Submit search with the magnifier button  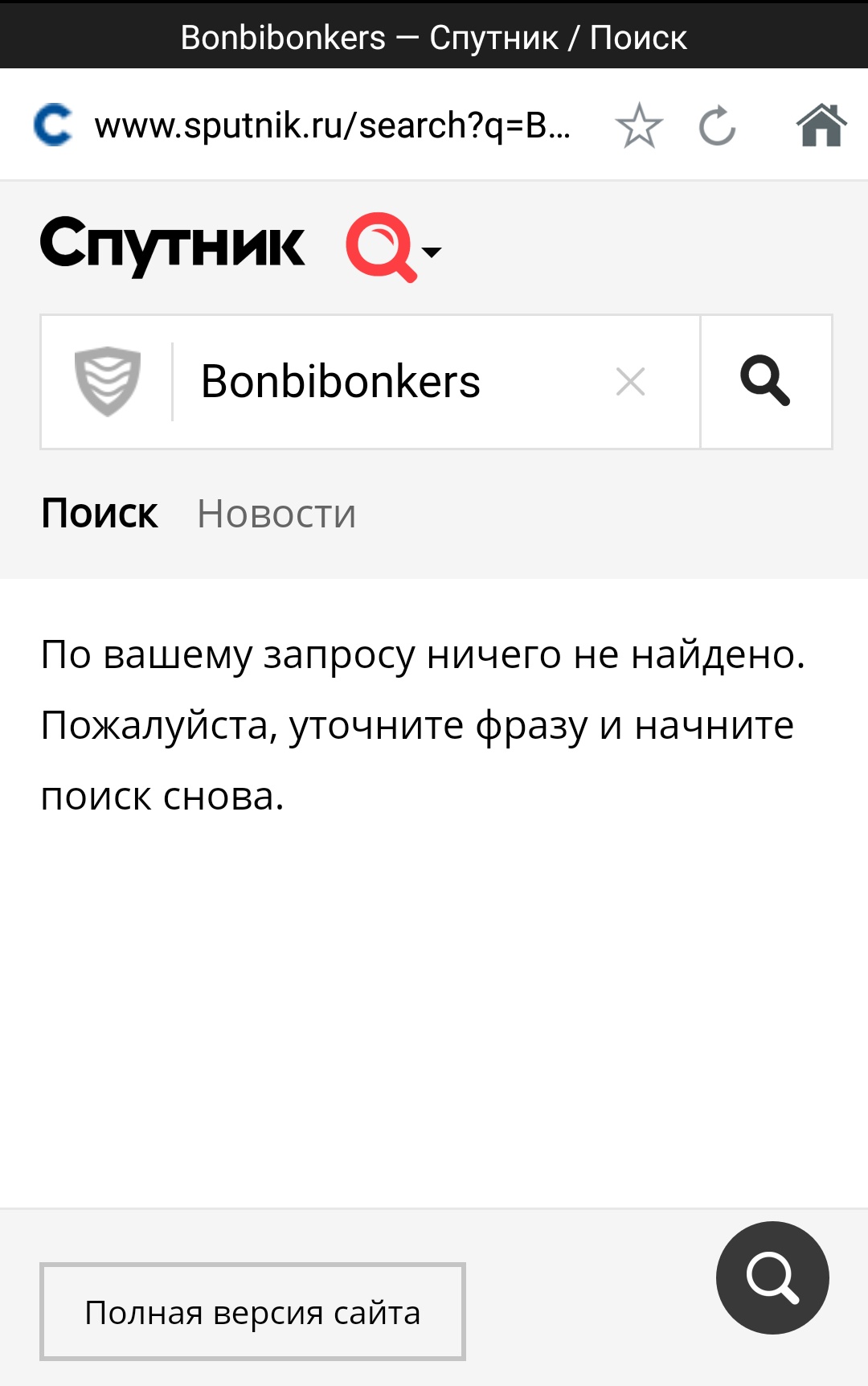(x=766, y=382)
